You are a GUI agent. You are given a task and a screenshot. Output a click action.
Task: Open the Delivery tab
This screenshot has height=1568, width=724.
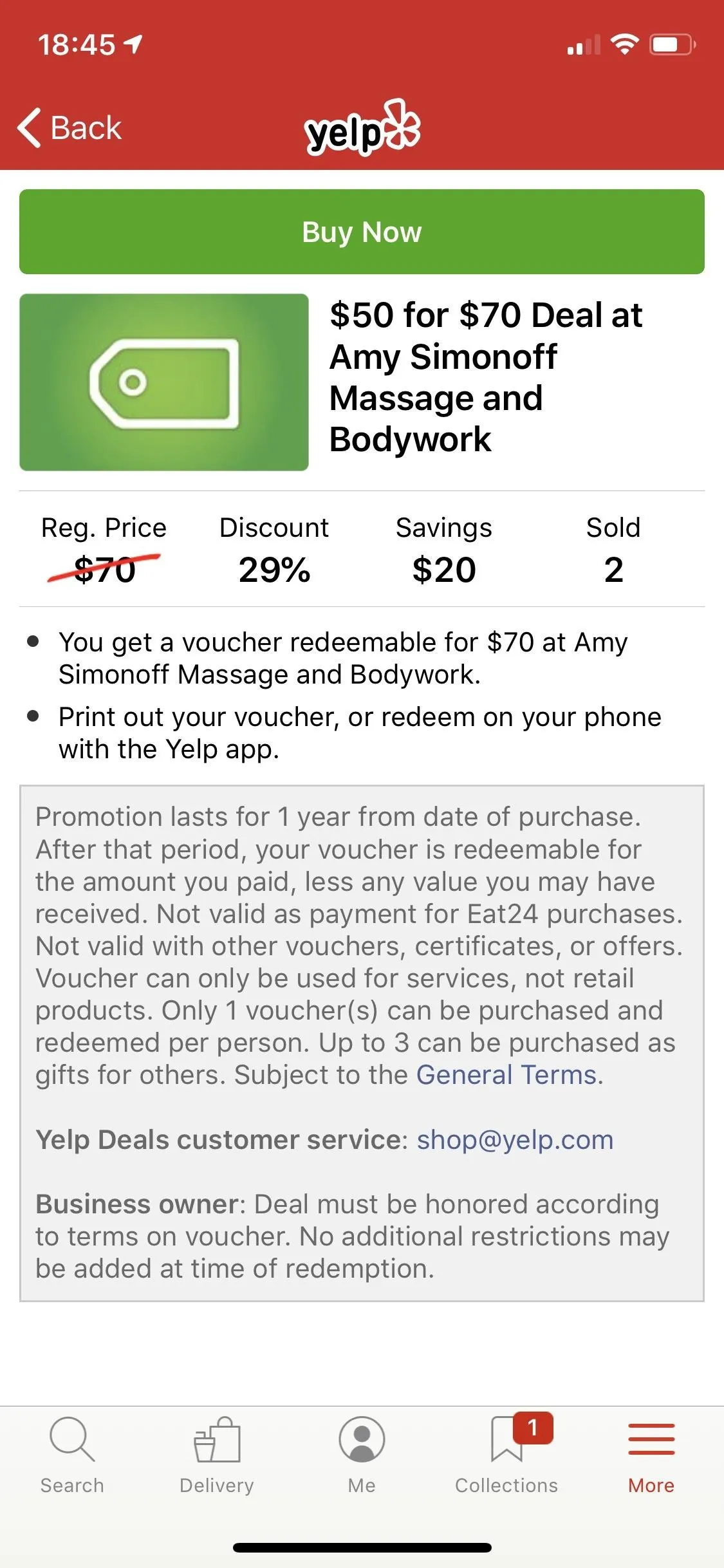coord(217,1455)
